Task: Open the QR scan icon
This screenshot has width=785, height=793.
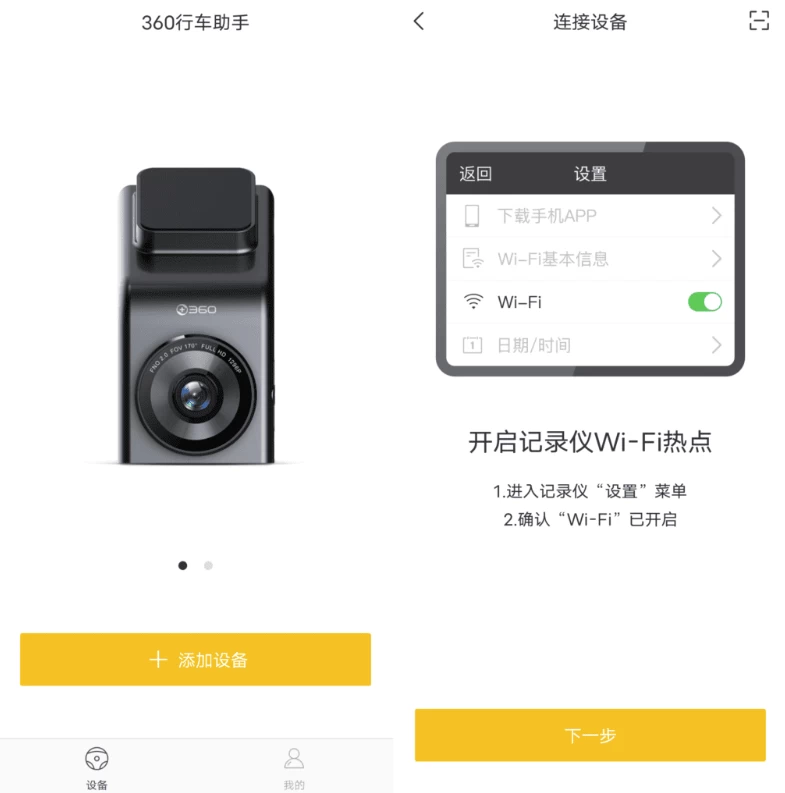Action: [759, 21]
